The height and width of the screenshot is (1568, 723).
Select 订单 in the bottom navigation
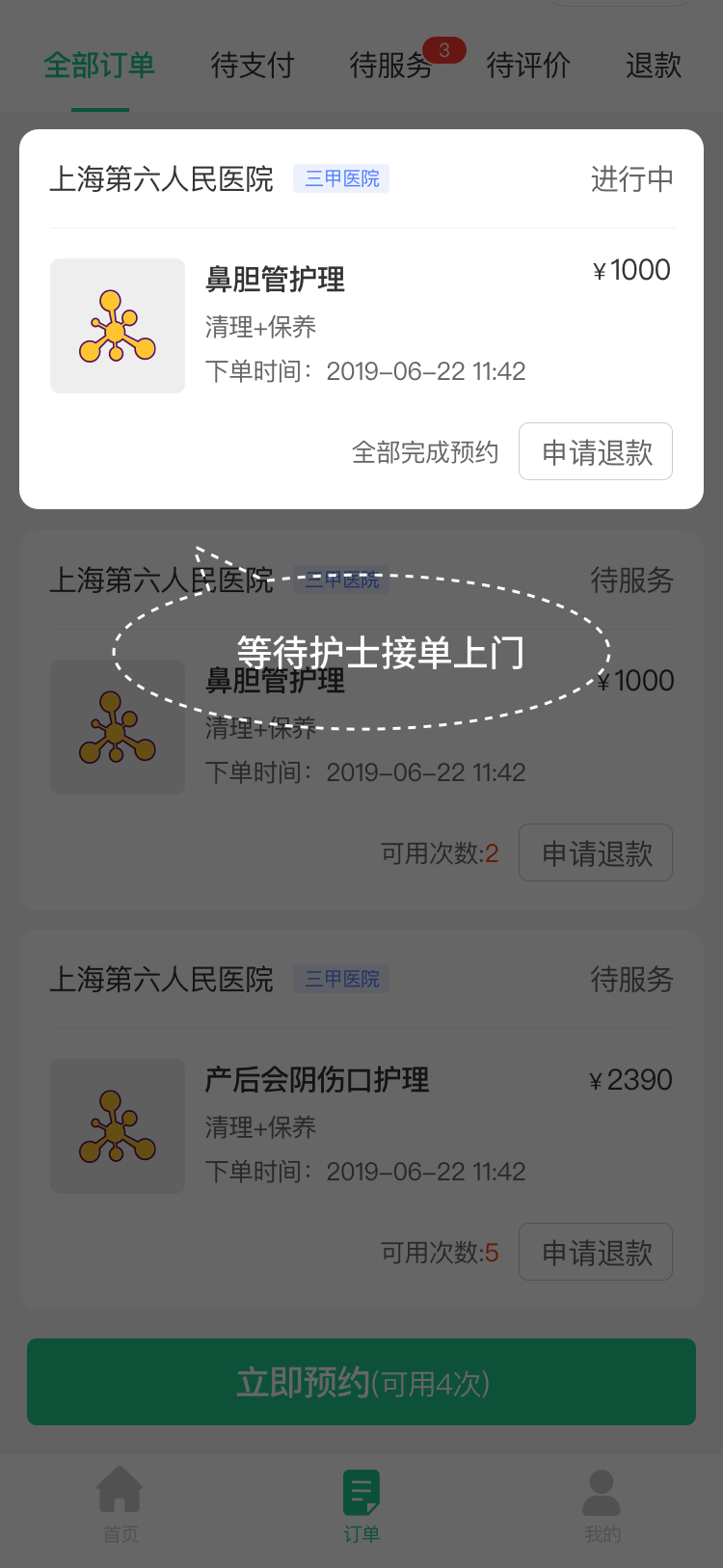coord(361,1504)
